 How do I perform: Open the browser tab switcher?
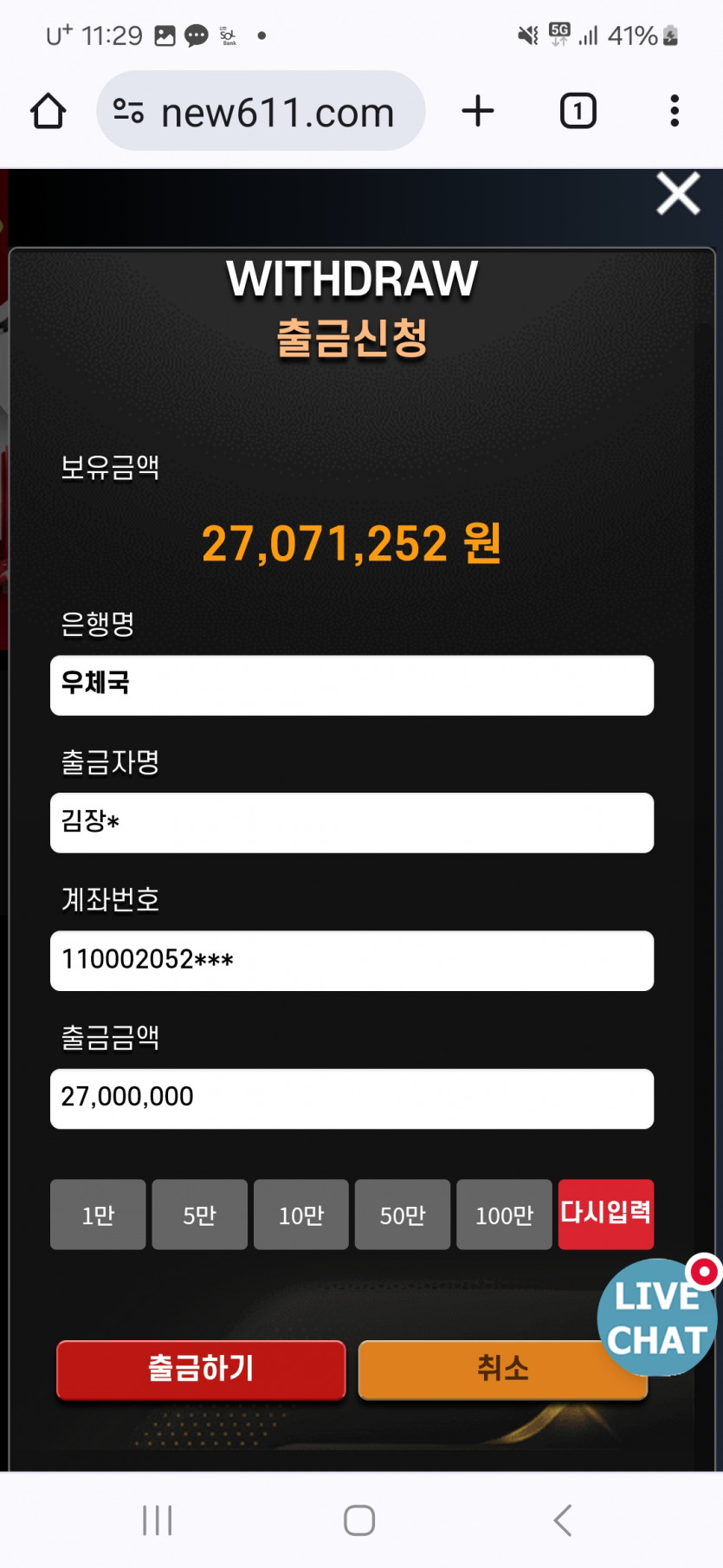point(578,111)
